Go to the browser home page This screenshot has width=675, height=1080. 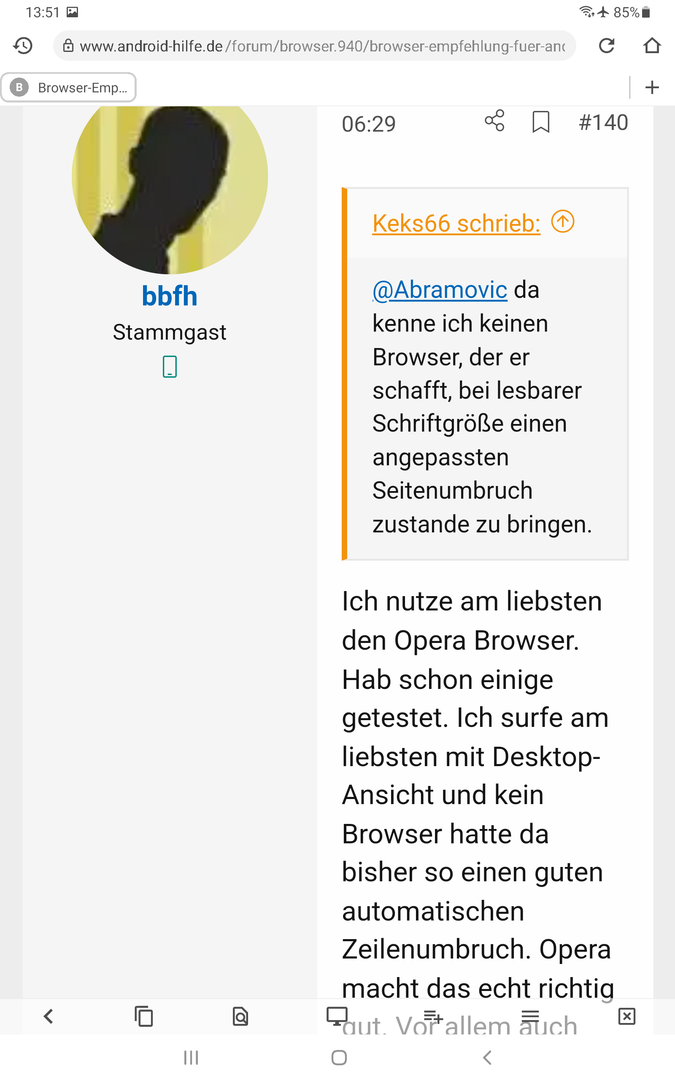pos(652,46)
